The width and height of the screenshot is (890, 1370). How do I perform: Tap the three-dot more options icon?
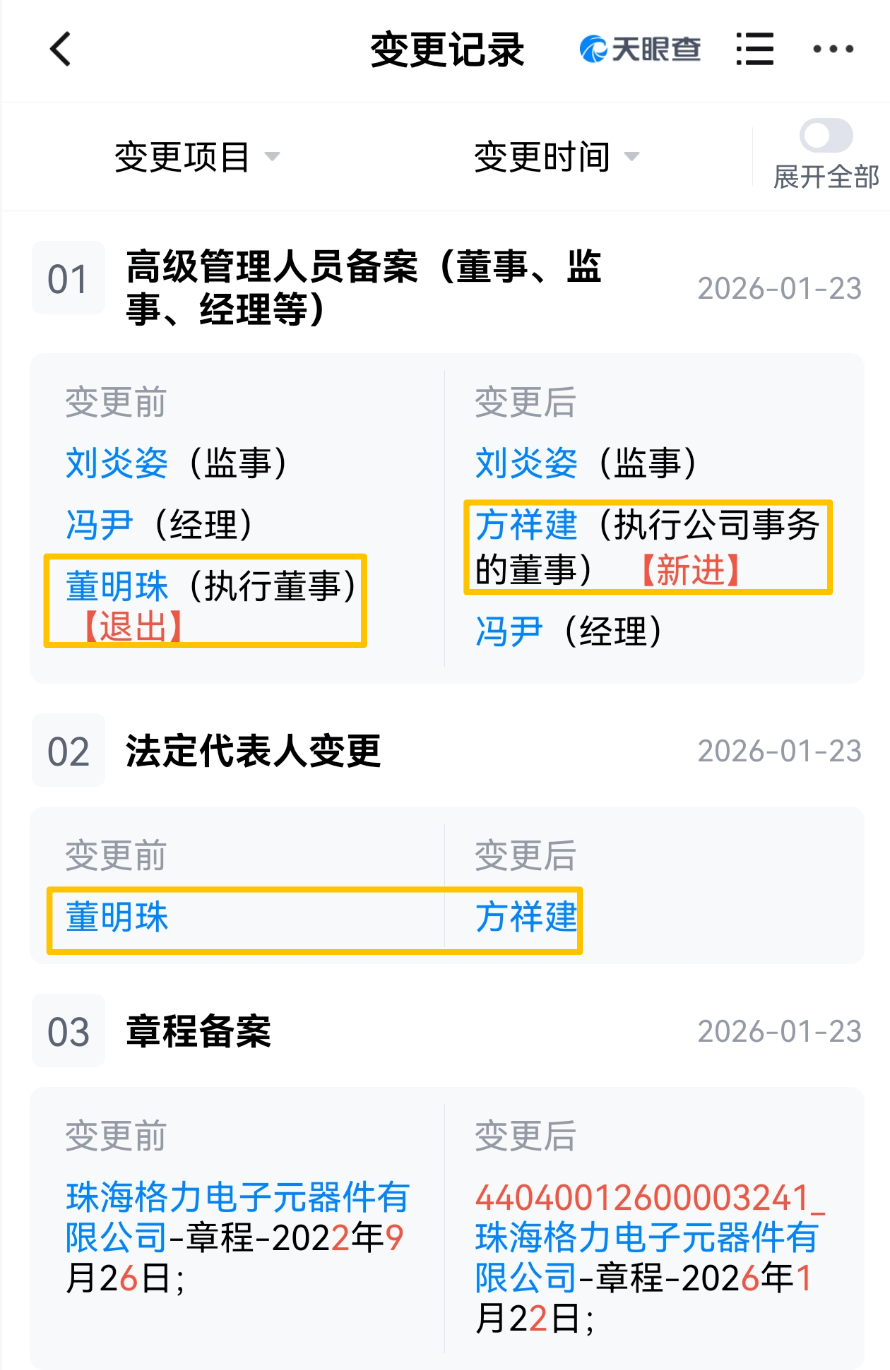(833, 49)
